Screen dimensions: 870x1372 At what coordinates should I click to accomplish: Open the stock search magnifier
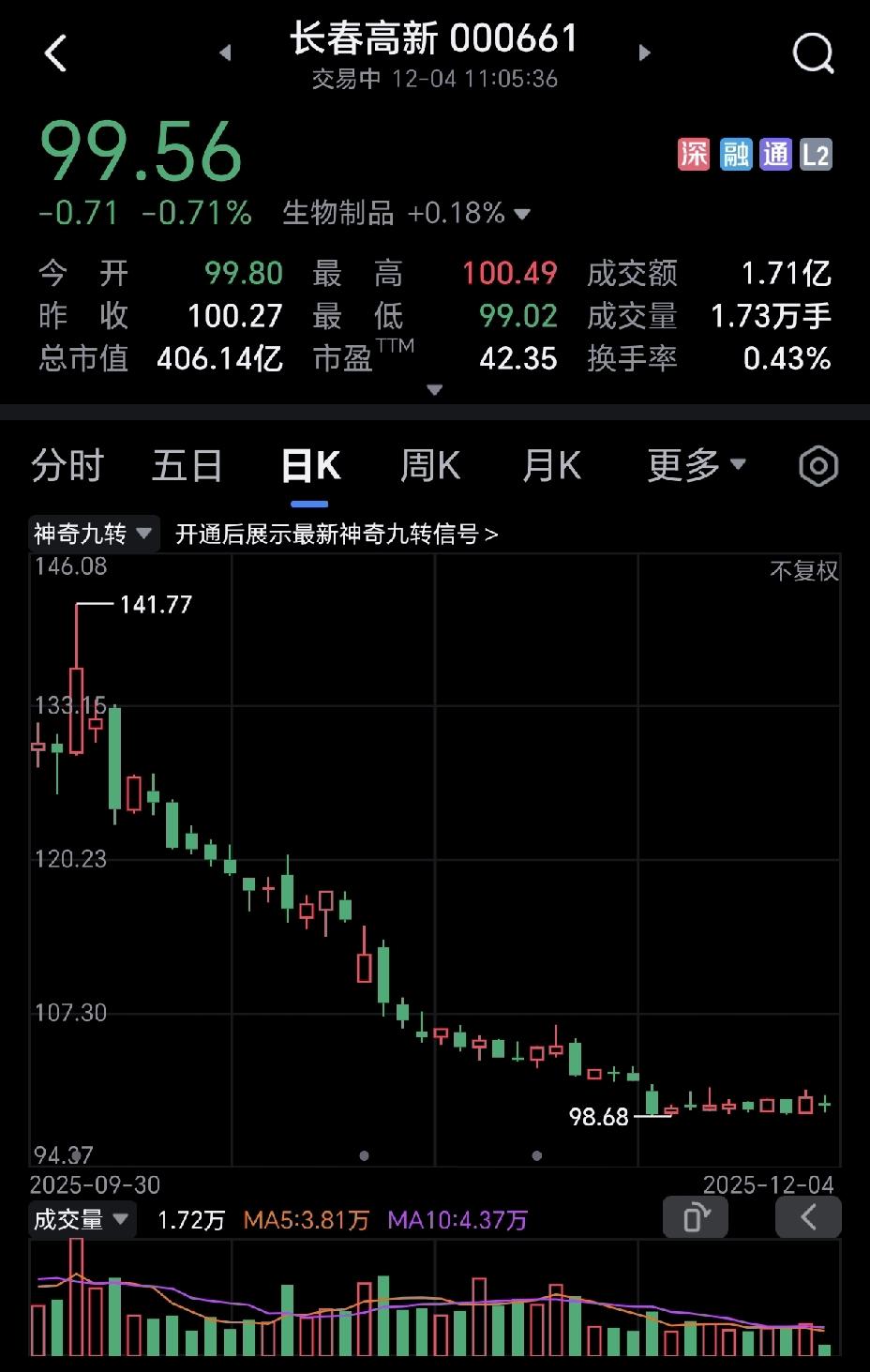814,53
